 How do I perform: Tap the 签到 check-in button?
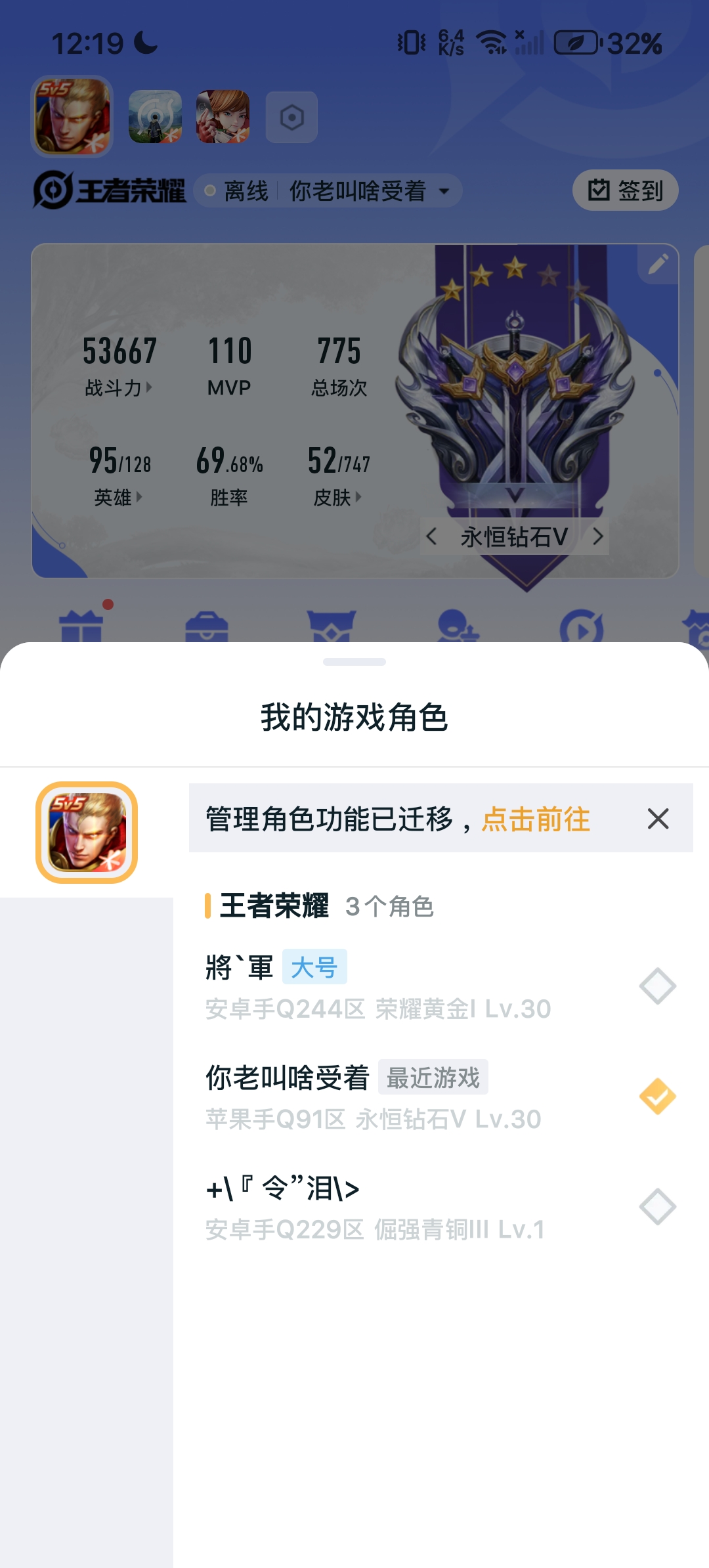point(625,190)
